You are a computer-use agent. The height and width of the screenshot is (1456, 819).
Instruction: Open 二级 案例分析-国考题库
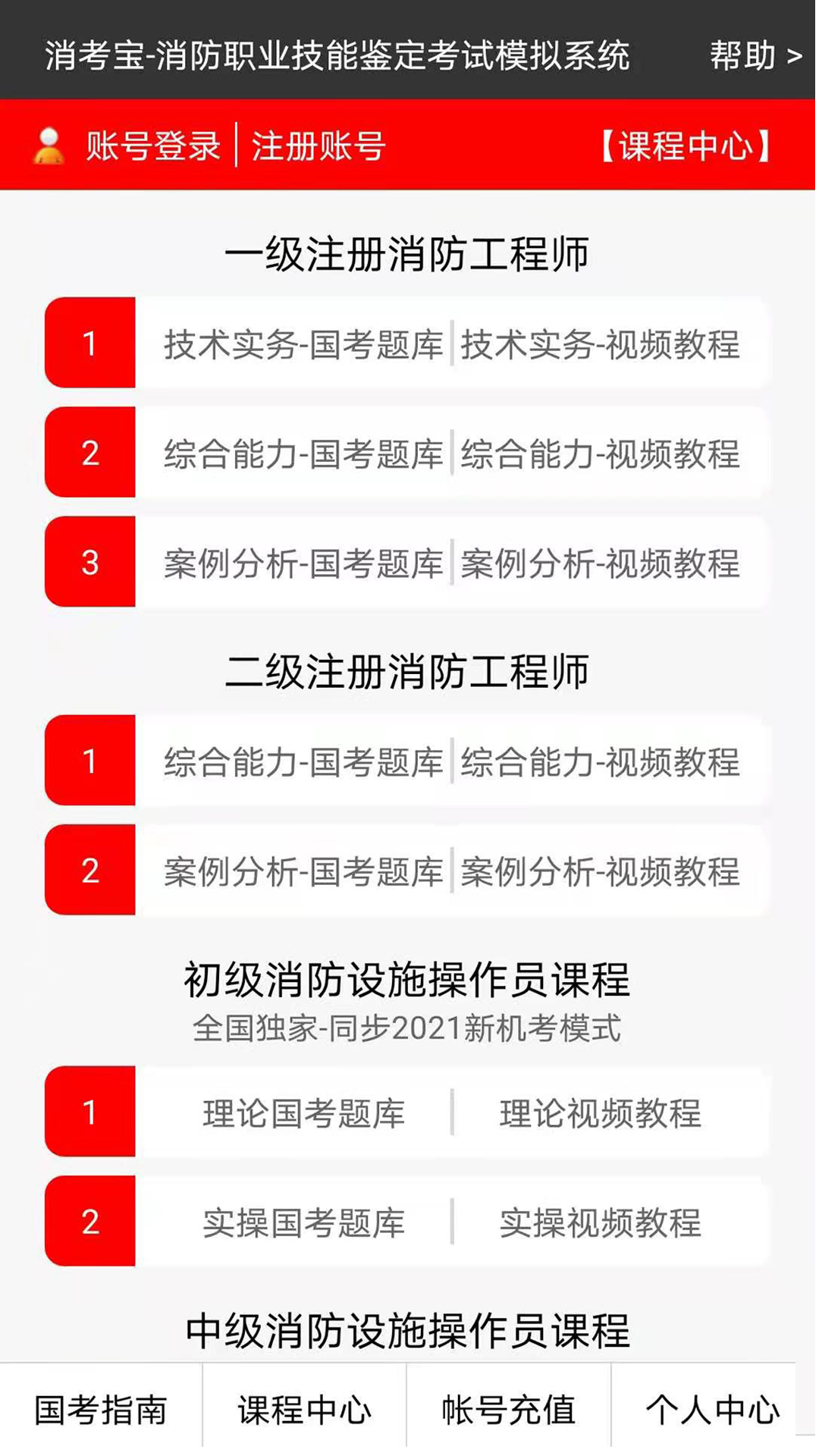pyautogui.click(x=303, y=871)
